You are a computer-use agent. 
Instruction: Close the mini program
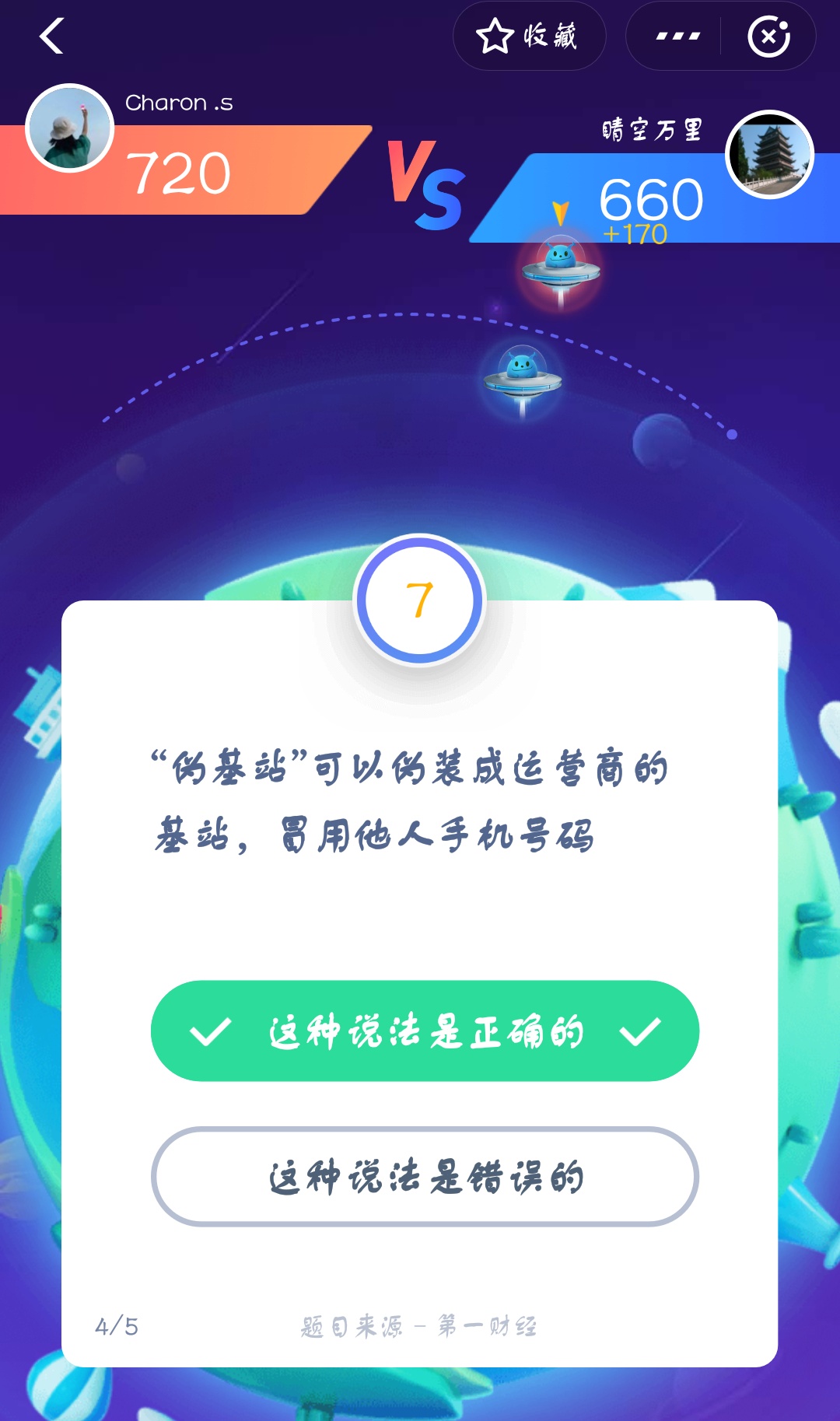(768, 36)
